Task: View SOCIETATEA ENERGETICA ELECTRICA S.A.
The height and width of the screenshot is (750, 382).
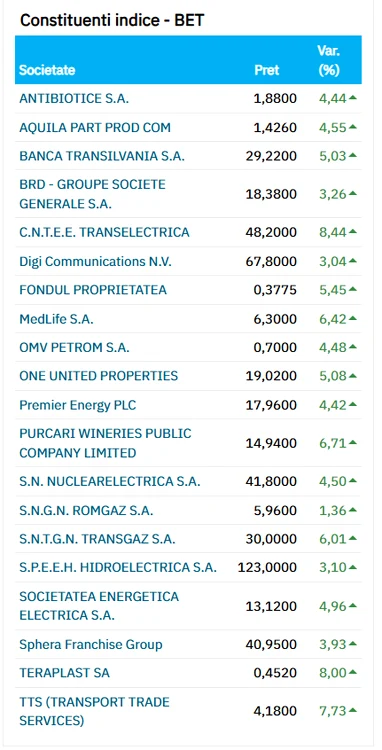Action: click(x=99, y=606)
